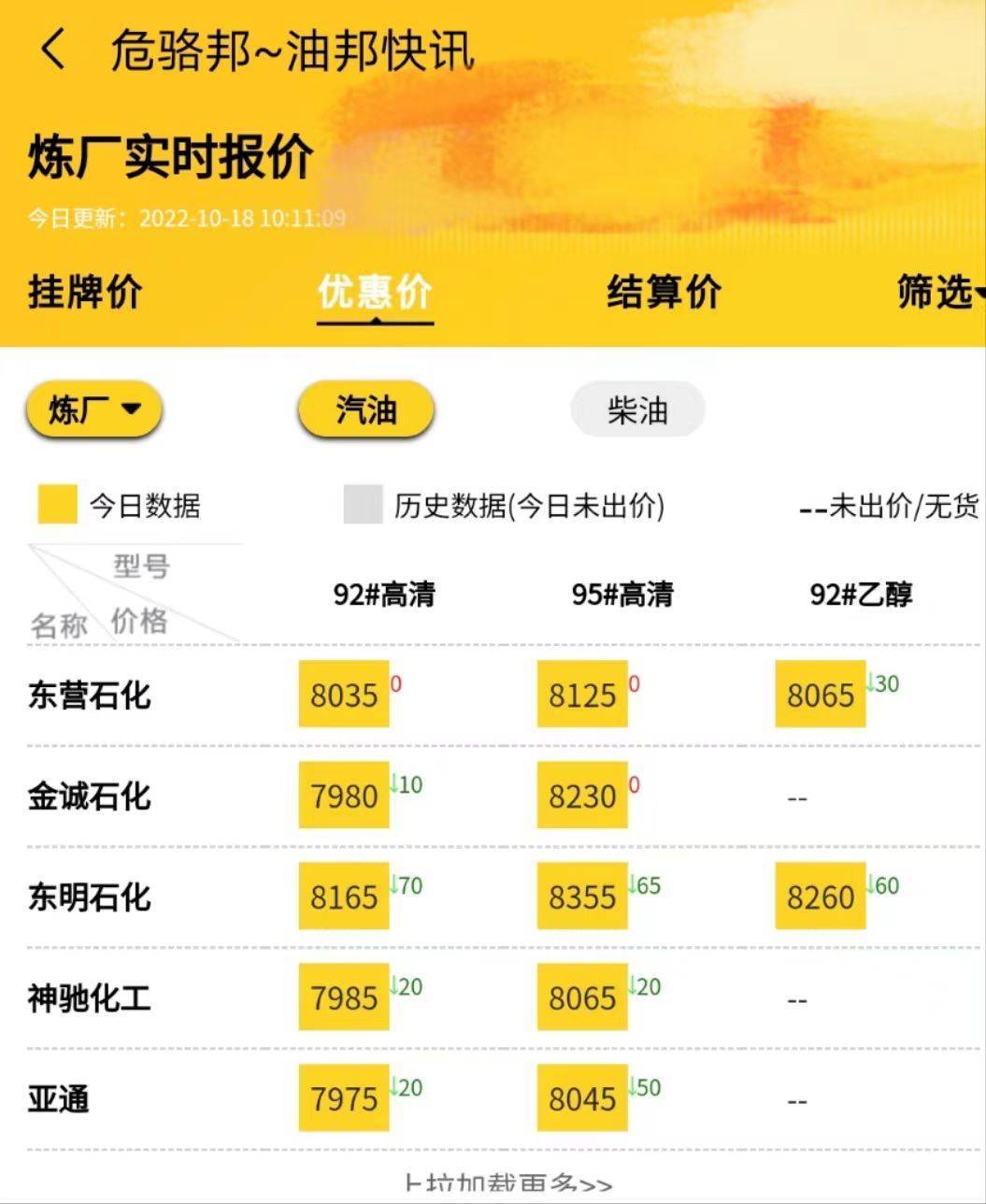Switch to the 挂牌价 tab
The width and height of the screenshot is (986, 1204).
85,292
